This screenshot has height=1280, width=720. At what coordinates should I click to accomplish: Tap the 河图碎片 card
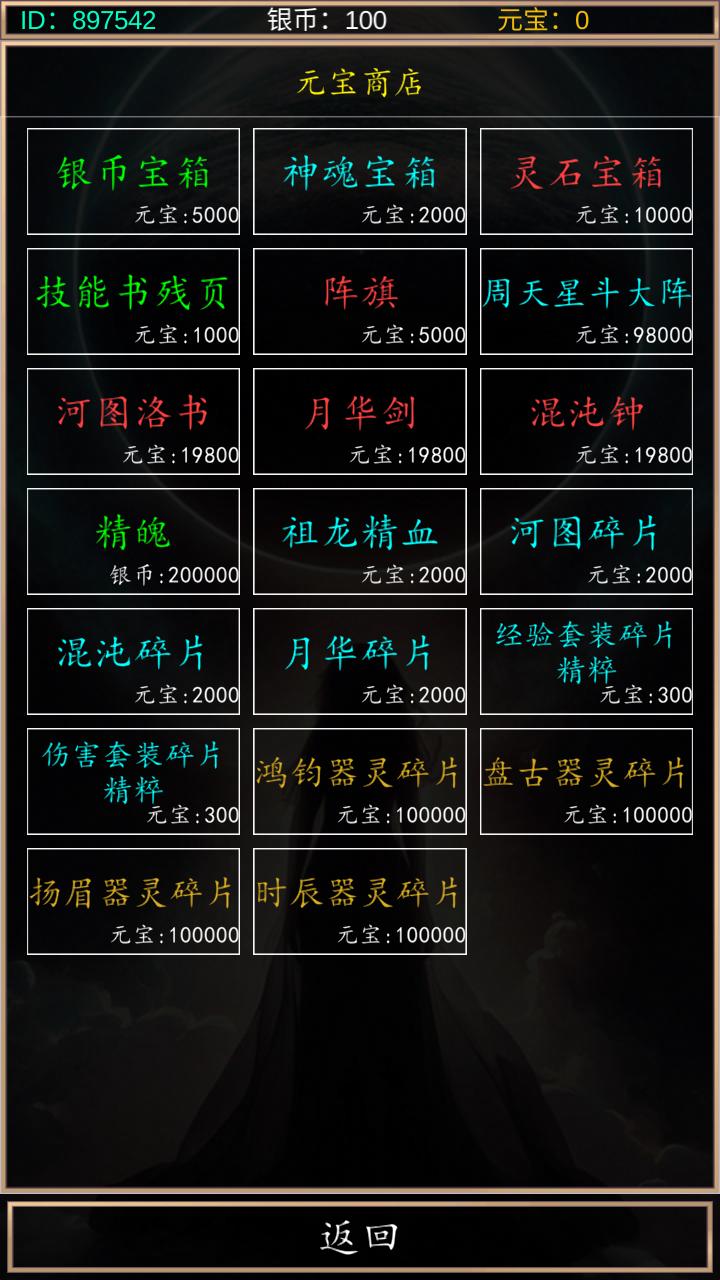pyautogui.click(x=586, y=541)
